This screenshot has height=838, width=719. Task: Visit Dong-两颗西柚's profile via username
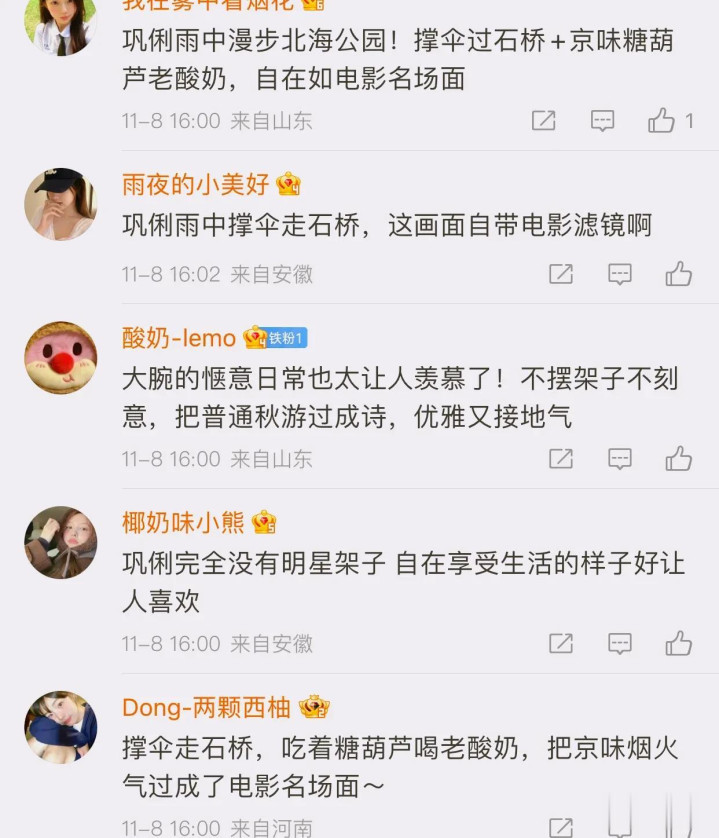206,707
